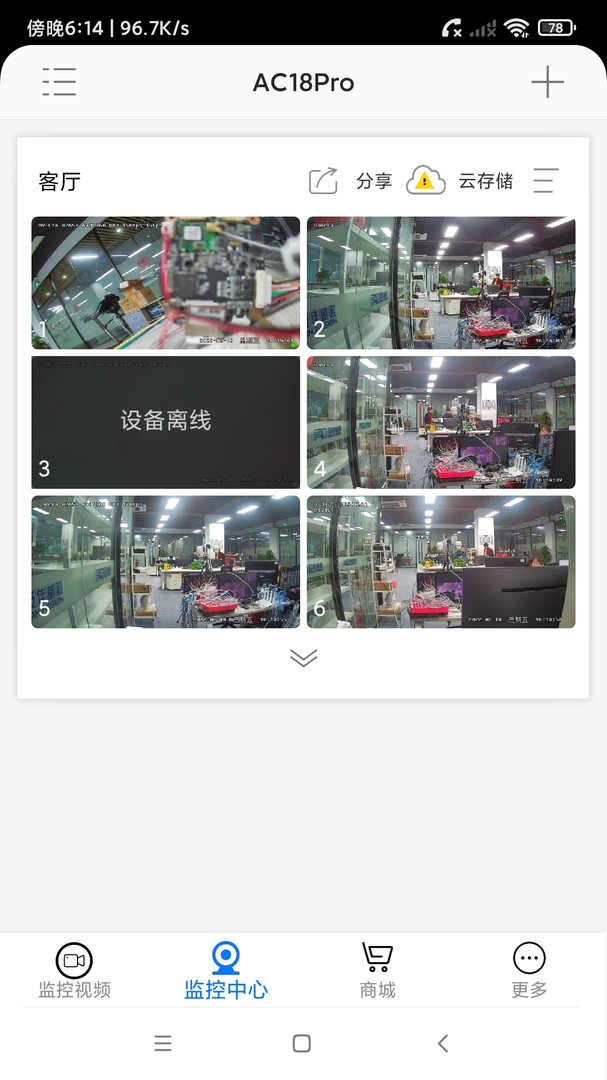Open the 商城 shop tab
Viewport: 607px width, 1080px height.
pos(377,971)
